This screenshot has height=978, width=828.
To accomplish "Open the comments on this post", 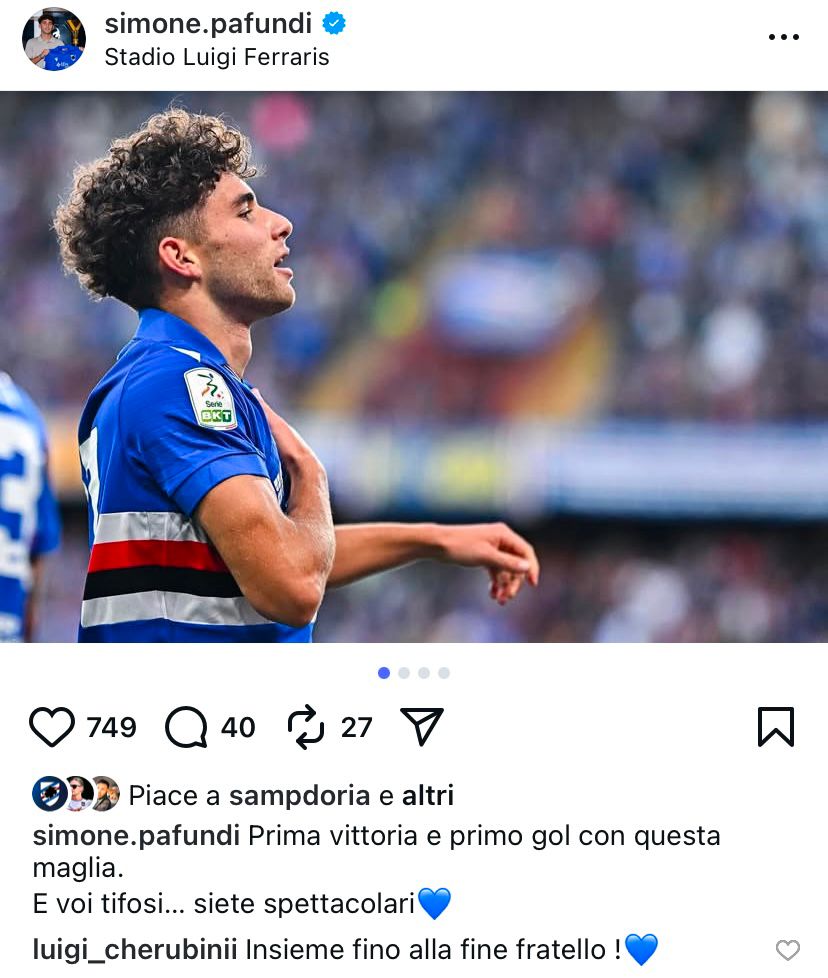I will click(187, 727).
